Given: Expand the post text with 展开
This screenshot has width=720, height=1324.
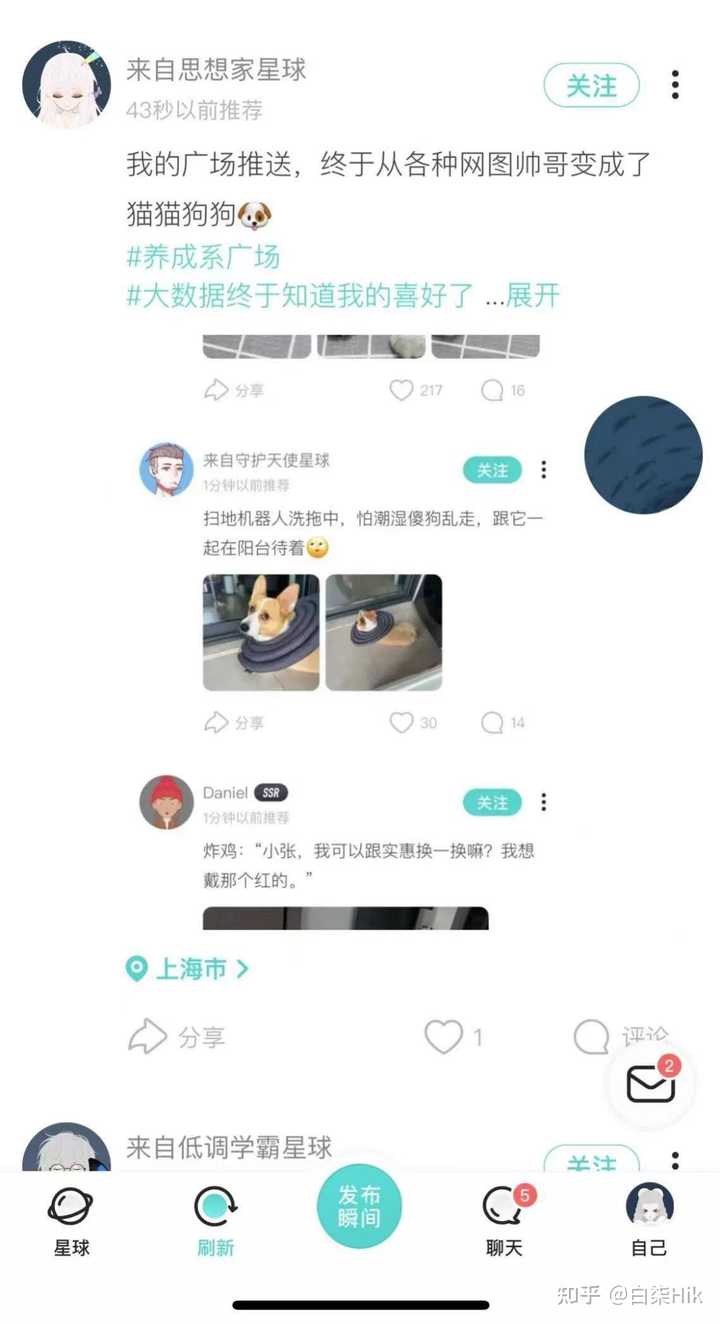Looking at the screenshot, I should pyautogui.click(x=533, y=296).
